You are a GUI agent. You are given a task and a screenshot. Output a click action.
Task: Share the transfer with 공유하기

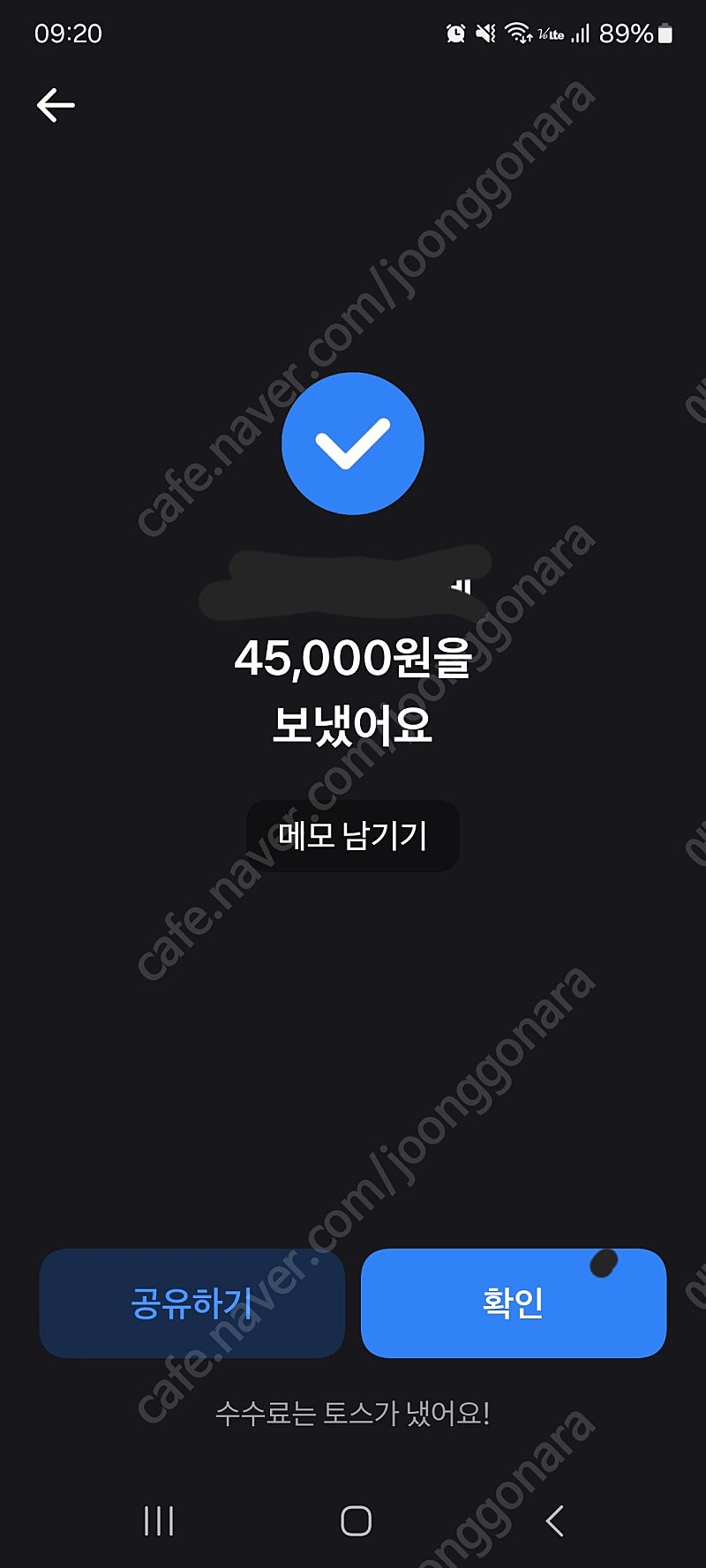pyautogui.click(x=192, y=1303)
